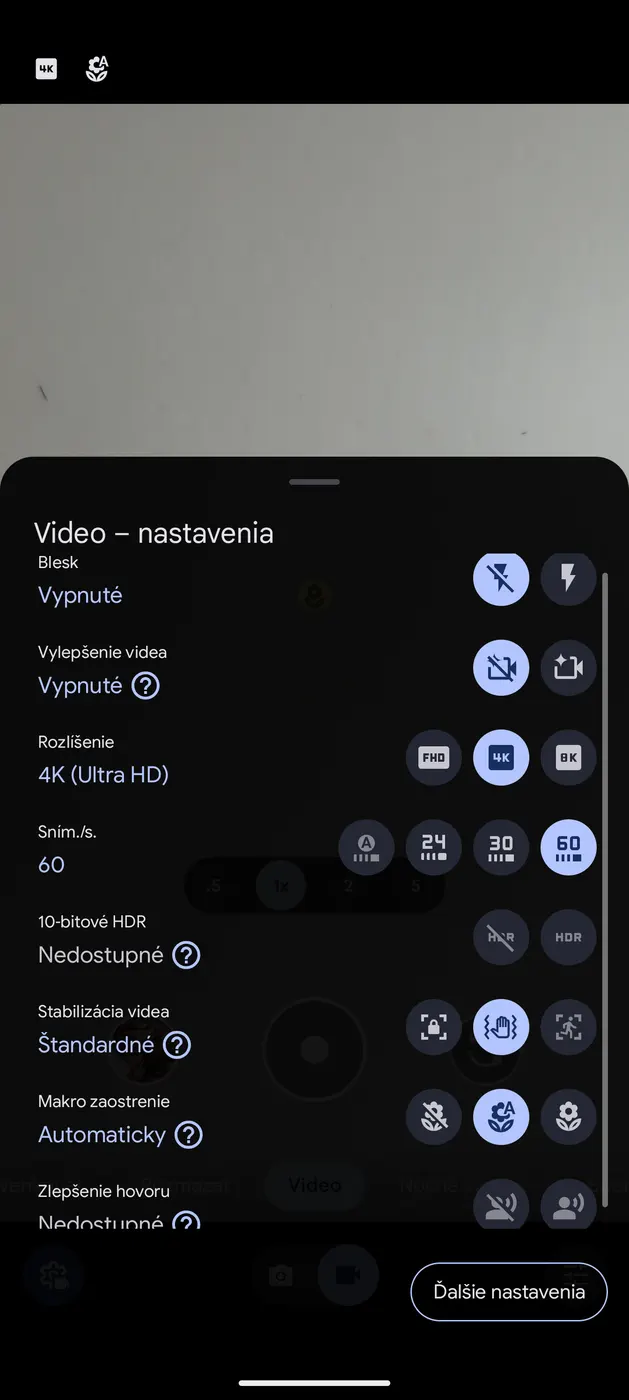Select 4K resolution option
Image resolution: width=629 pixels, height=1400 pixels.
point(501,757)
